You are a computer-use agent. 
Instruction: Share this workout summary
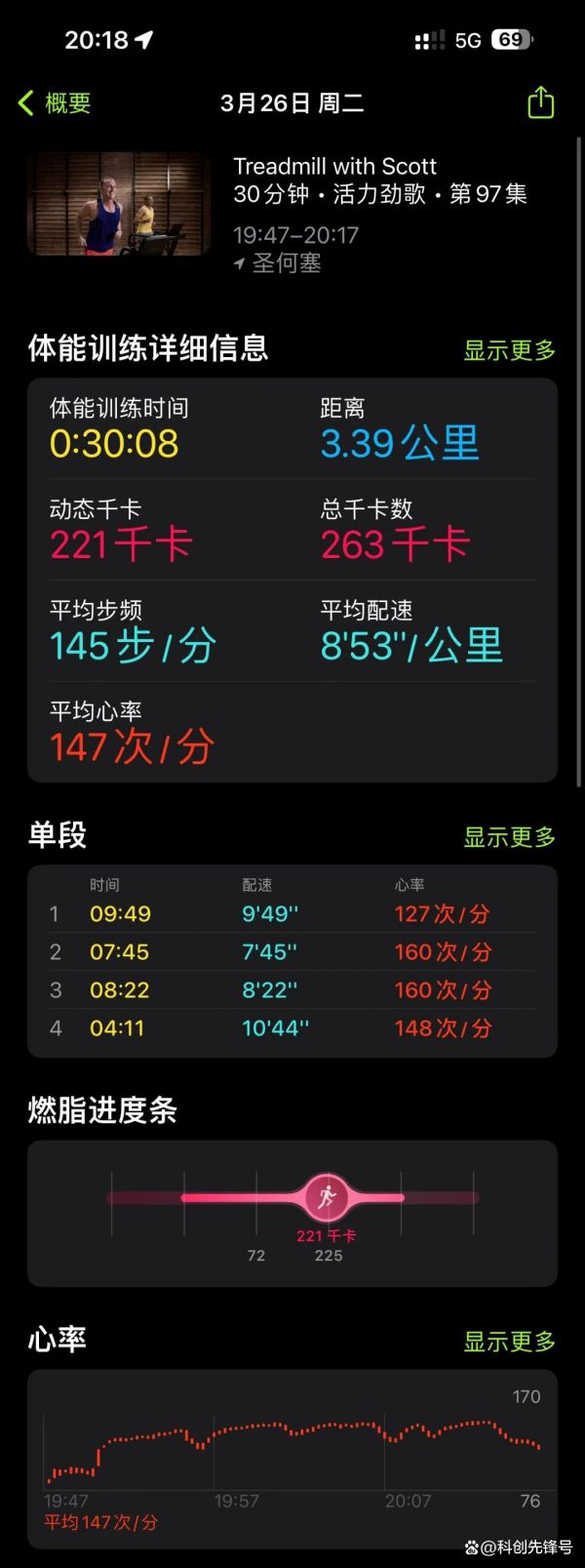coord(540,102)
